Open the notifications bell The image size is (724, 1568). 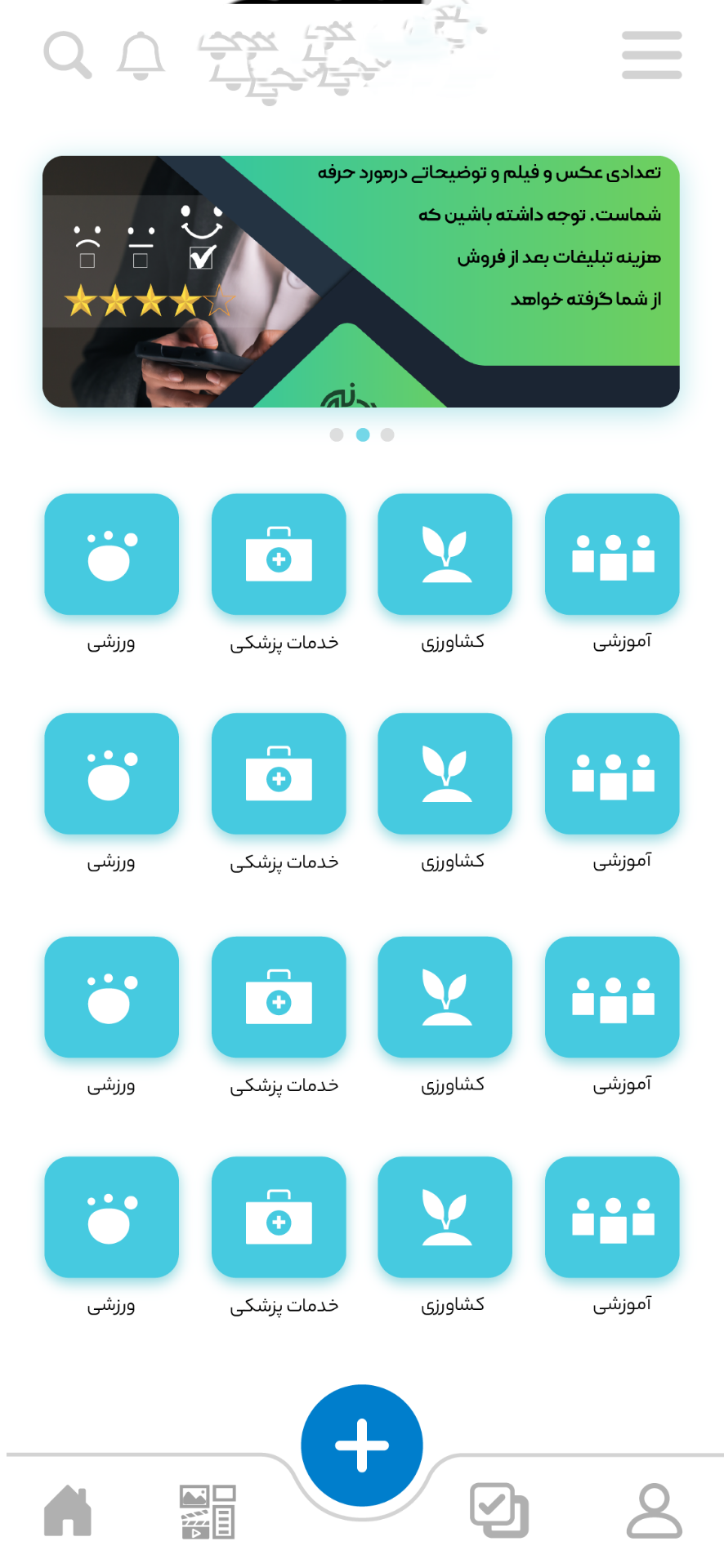click(141, 56)
